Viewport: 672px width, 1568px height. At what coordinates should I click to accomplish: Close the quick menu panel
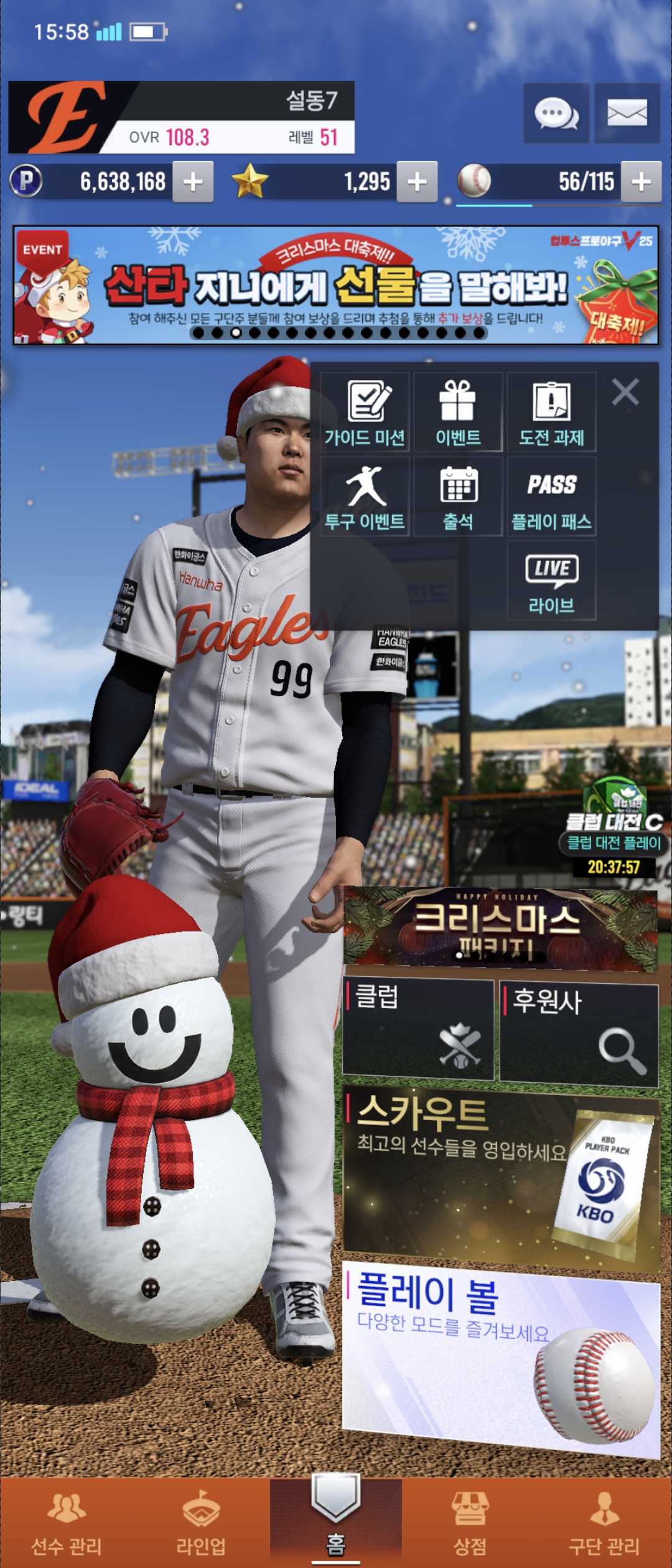point(625,393)
